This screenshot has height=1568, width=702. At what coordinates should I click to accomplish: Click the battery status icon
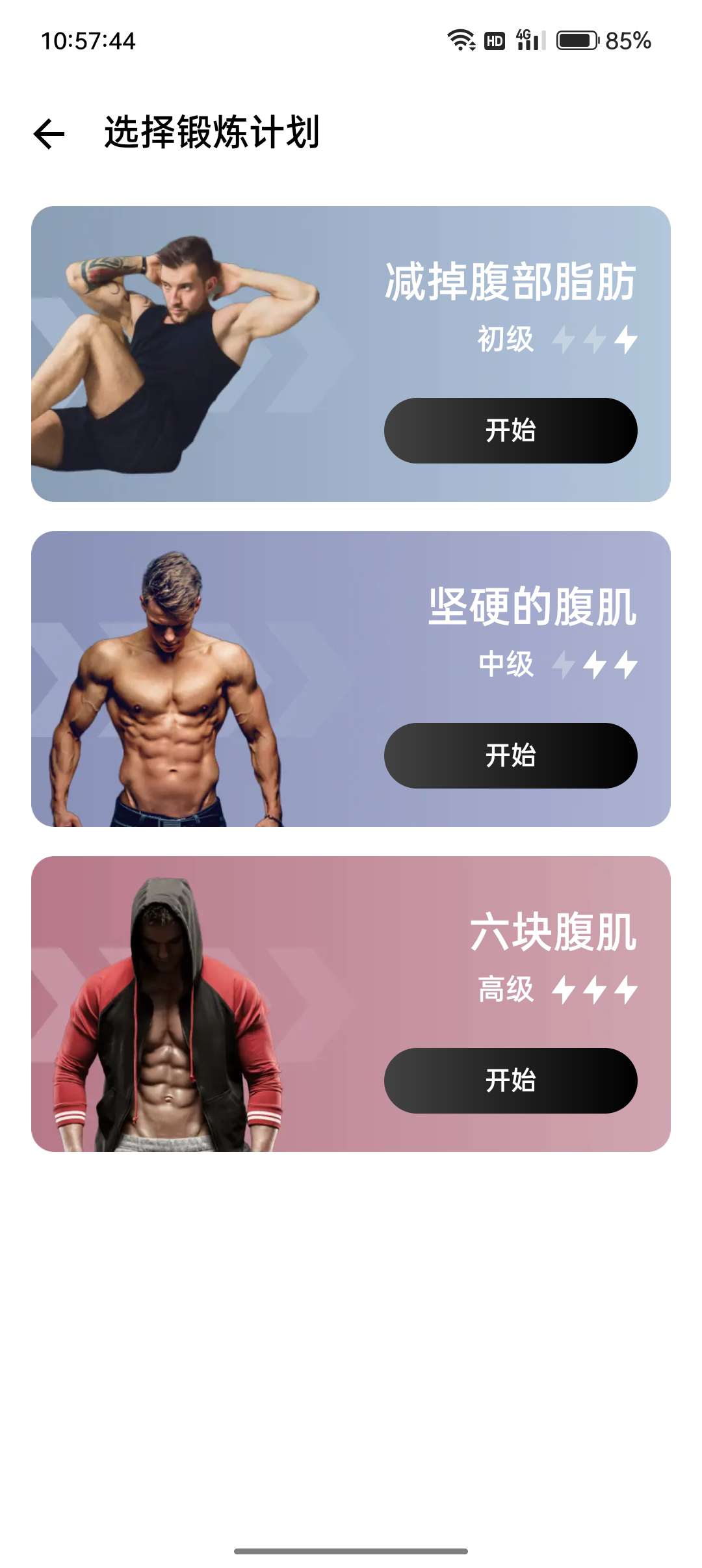pos(577,41)
